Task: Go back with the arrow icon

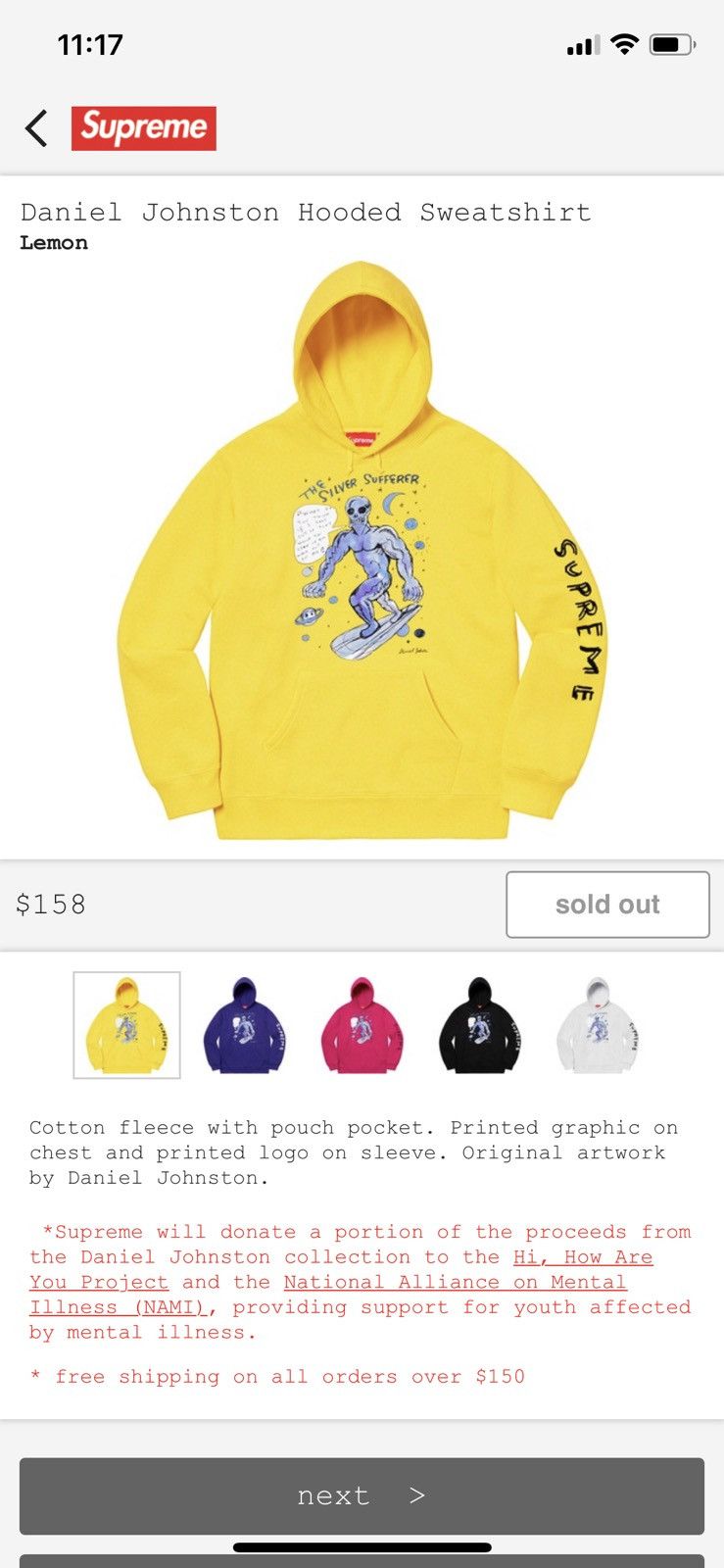Action: [x=36, y=128]
